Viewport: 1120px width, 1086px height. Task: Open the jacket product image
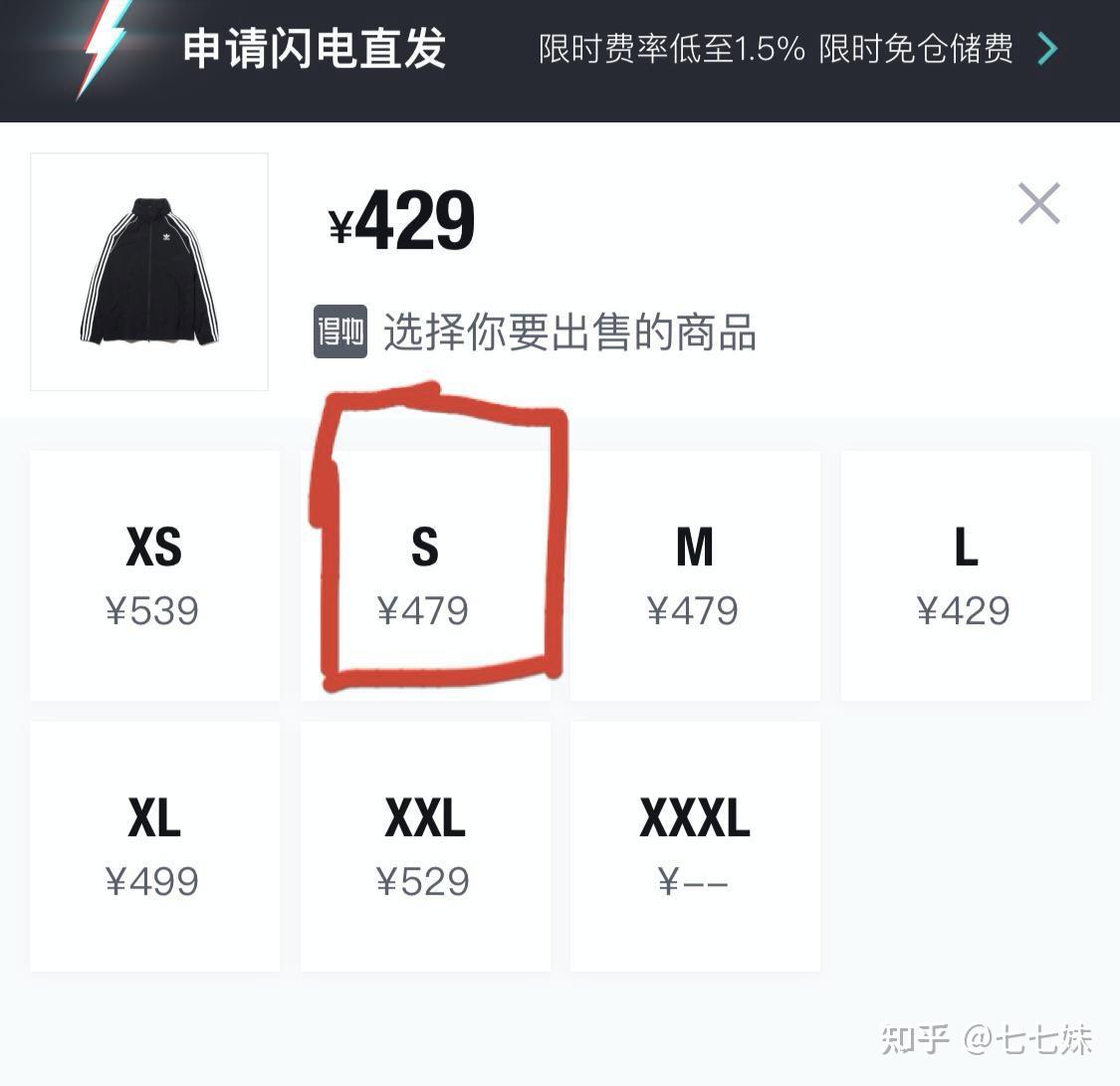click(149, 272)
